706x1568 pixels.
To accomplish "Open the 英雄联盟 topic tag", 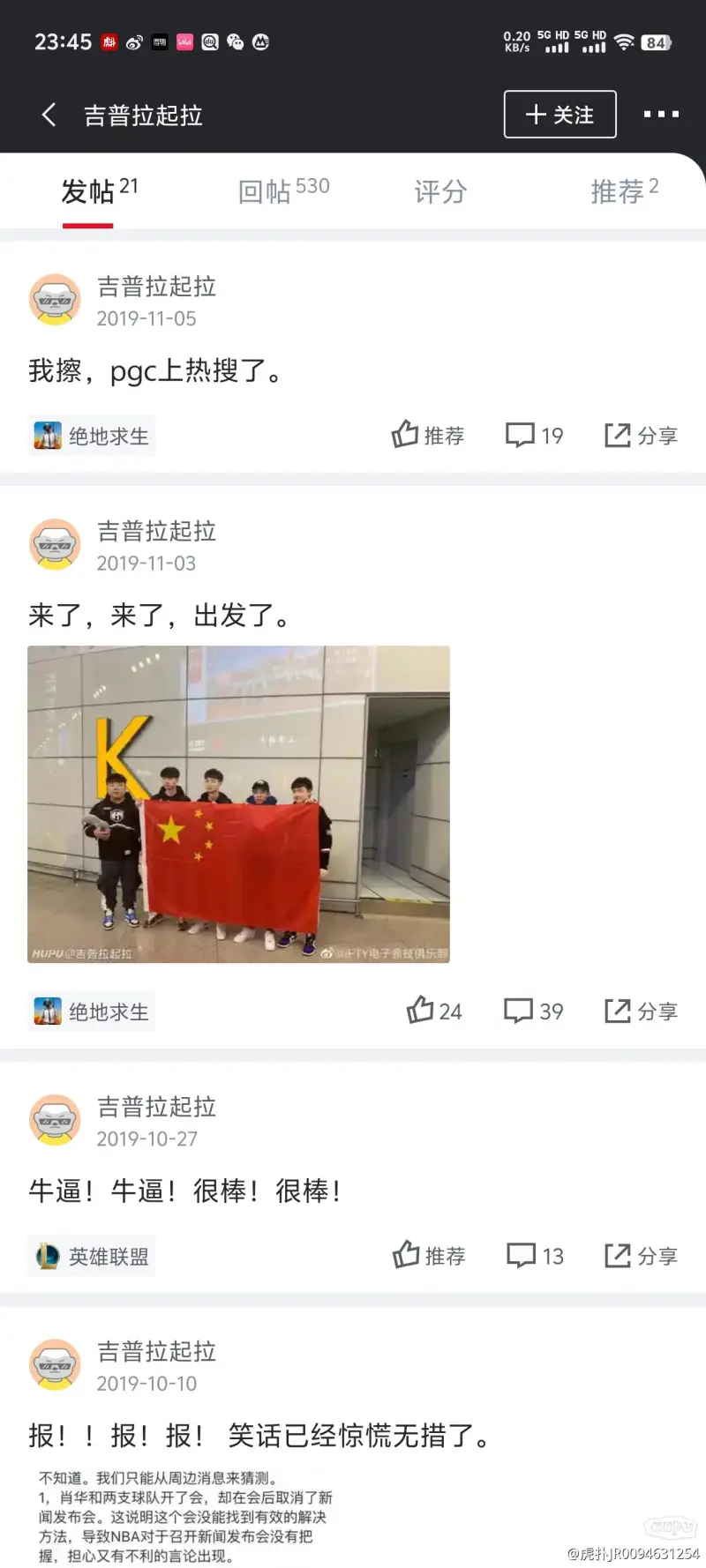I will click(92, 1256).
